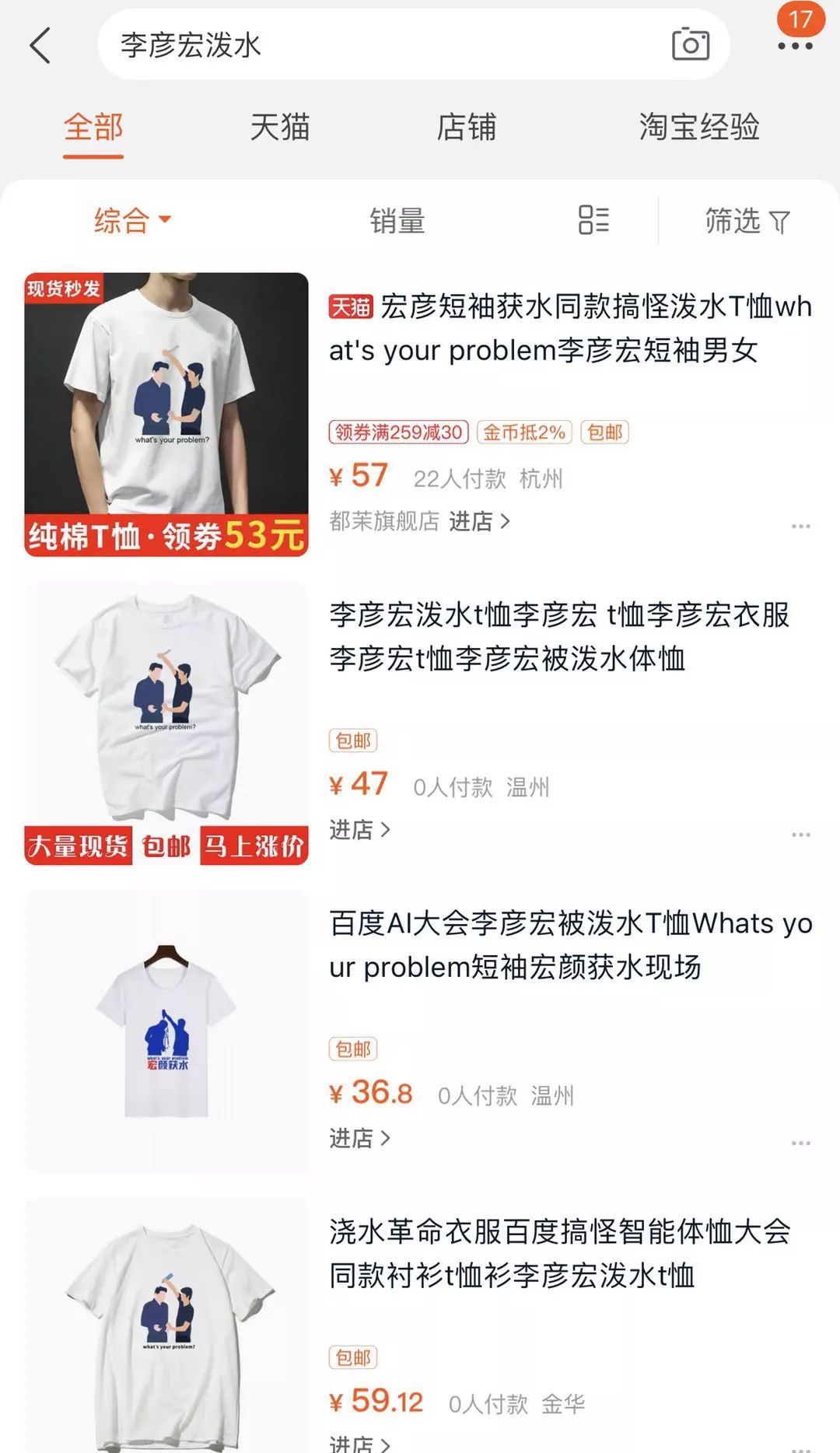Sort results by 销量
This screenshot has width=840, height=1453.
click(397, 221)
